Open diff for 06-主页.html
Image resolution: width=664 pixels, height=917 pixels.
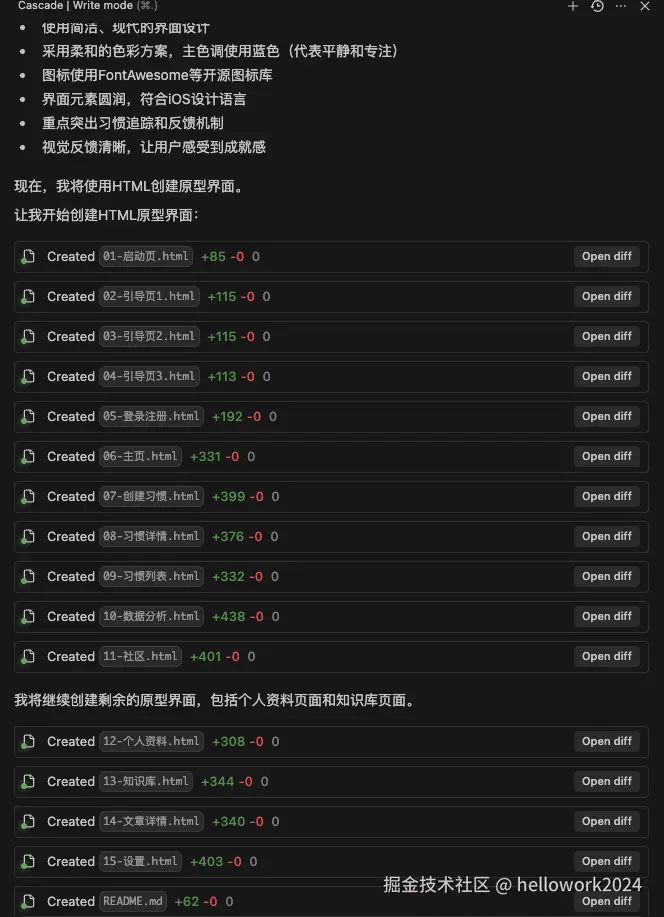[606, 456]
